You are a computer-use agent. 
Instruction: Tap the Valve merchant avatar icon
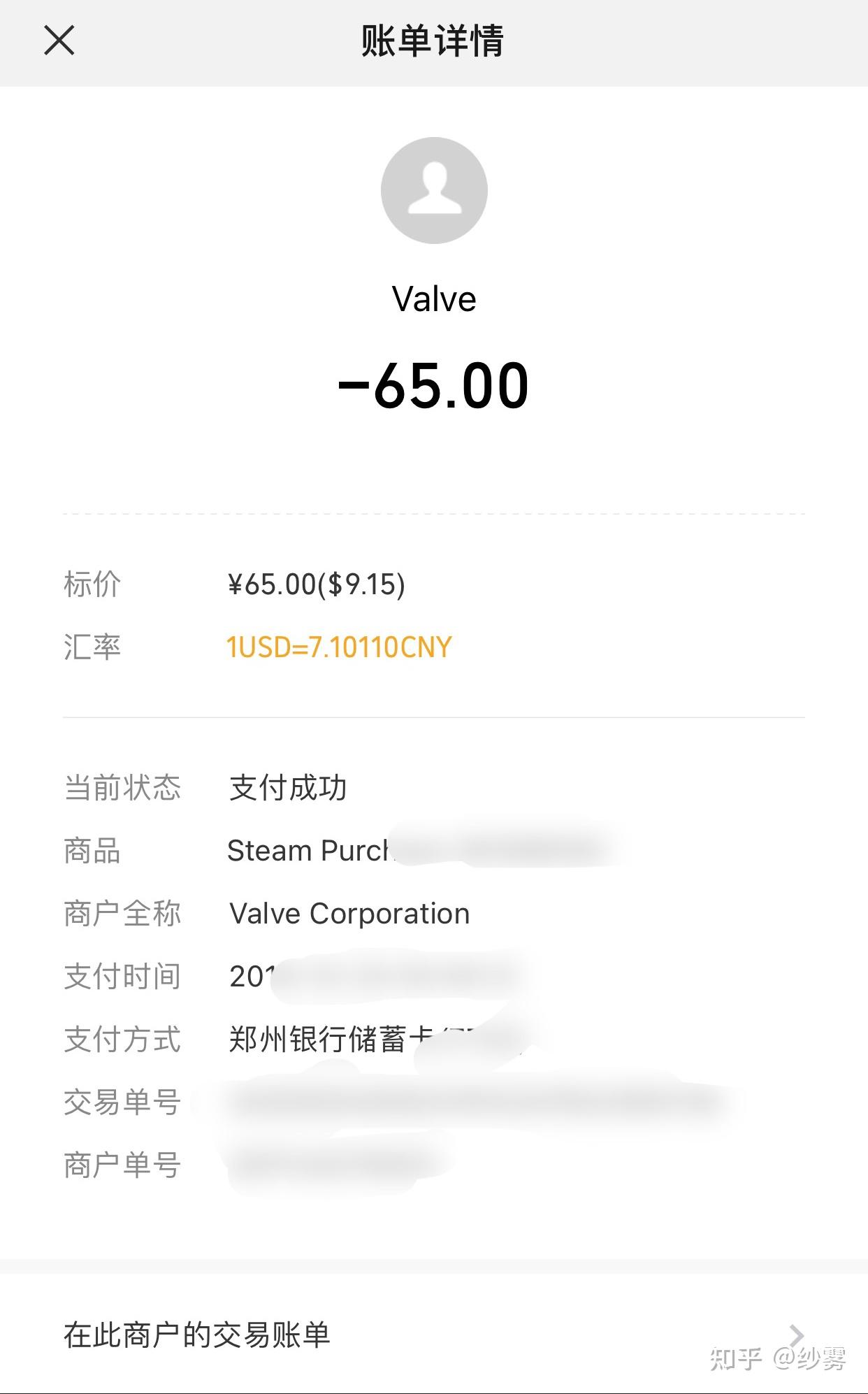433,189
